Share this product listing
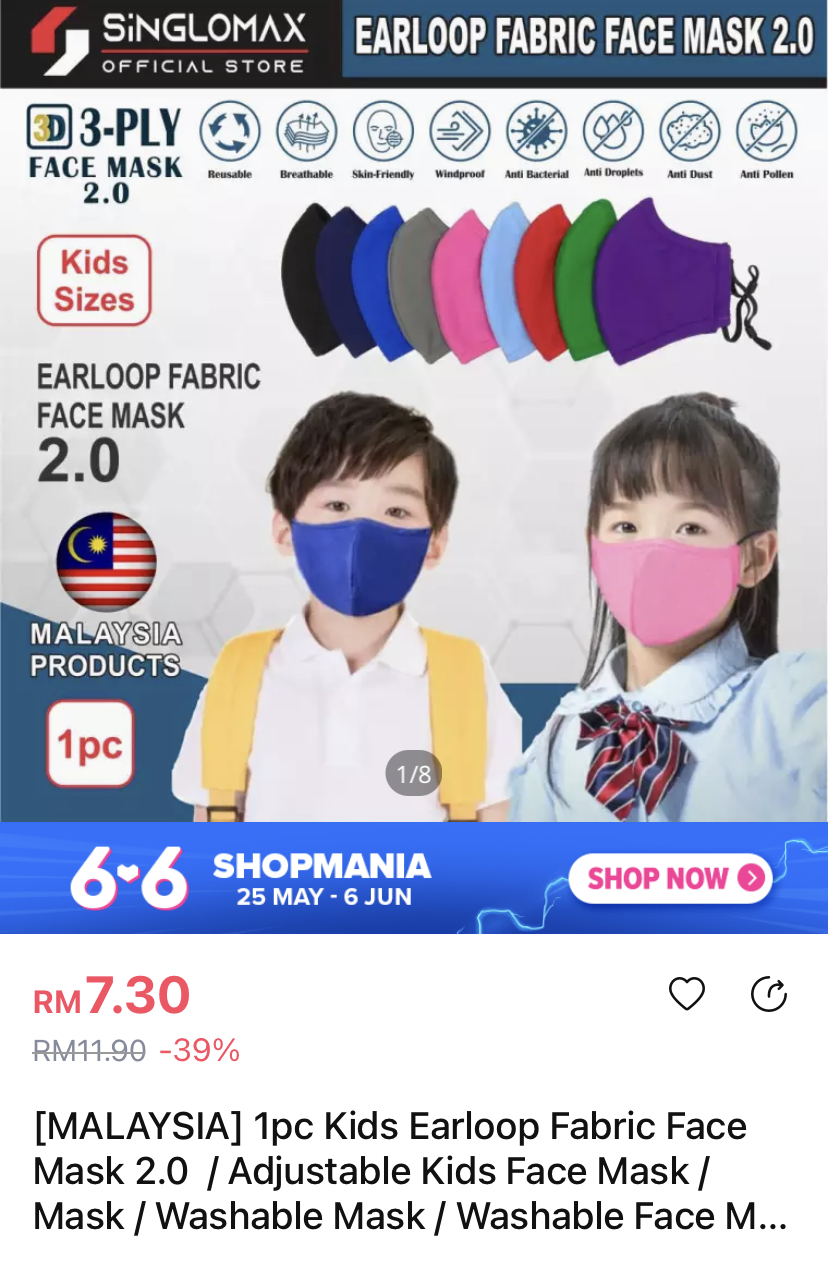 click(x=768, y=994)
